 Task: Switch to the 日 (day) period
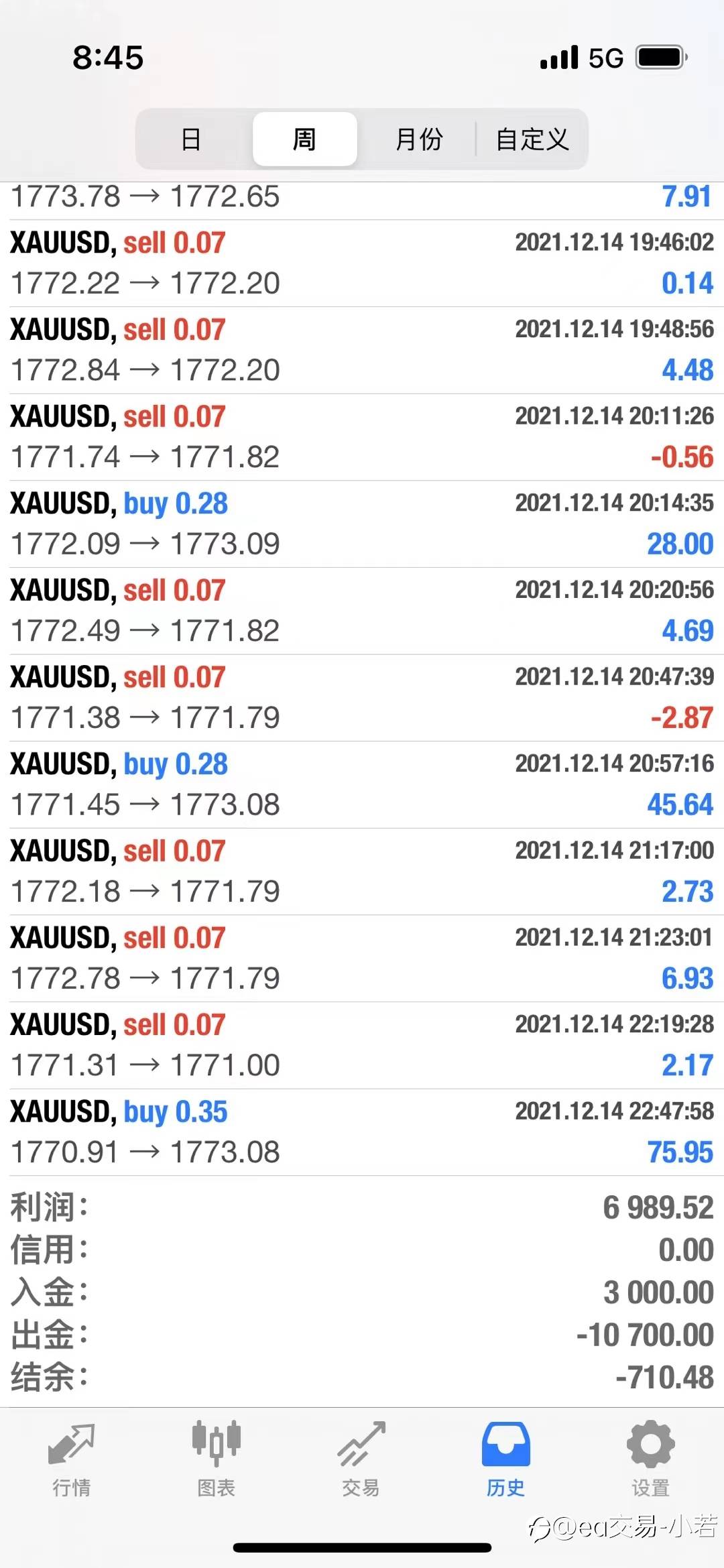(192, 139)
